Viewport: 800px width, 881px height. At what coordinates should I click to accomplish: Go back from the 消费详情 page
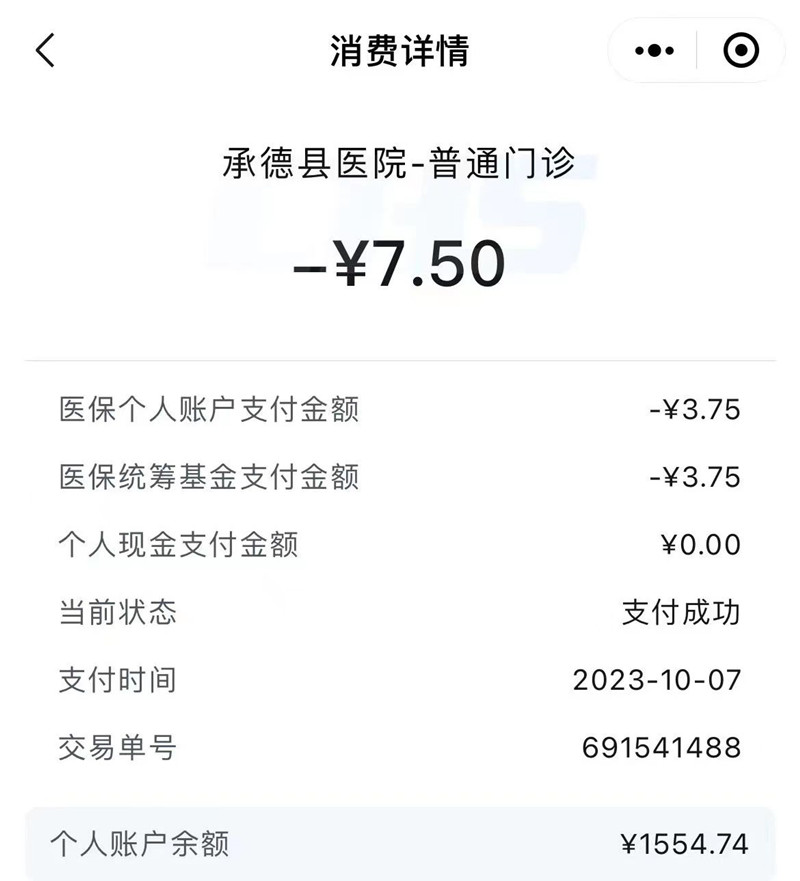click(45, 50)
